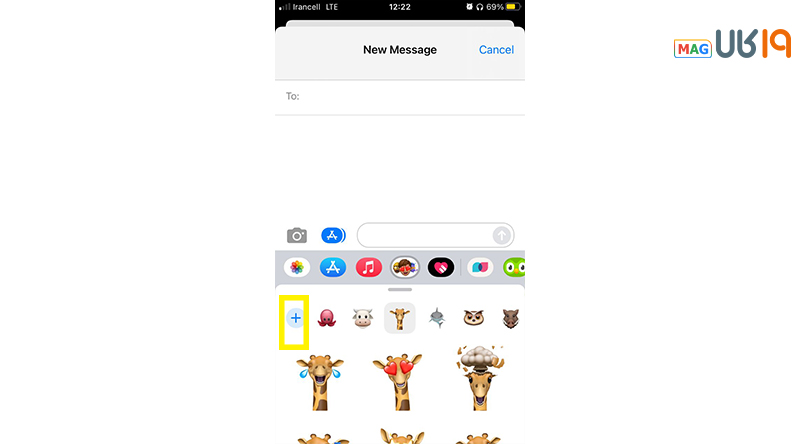
Task: Open Photos in the app strip
Action: point(297,268)
